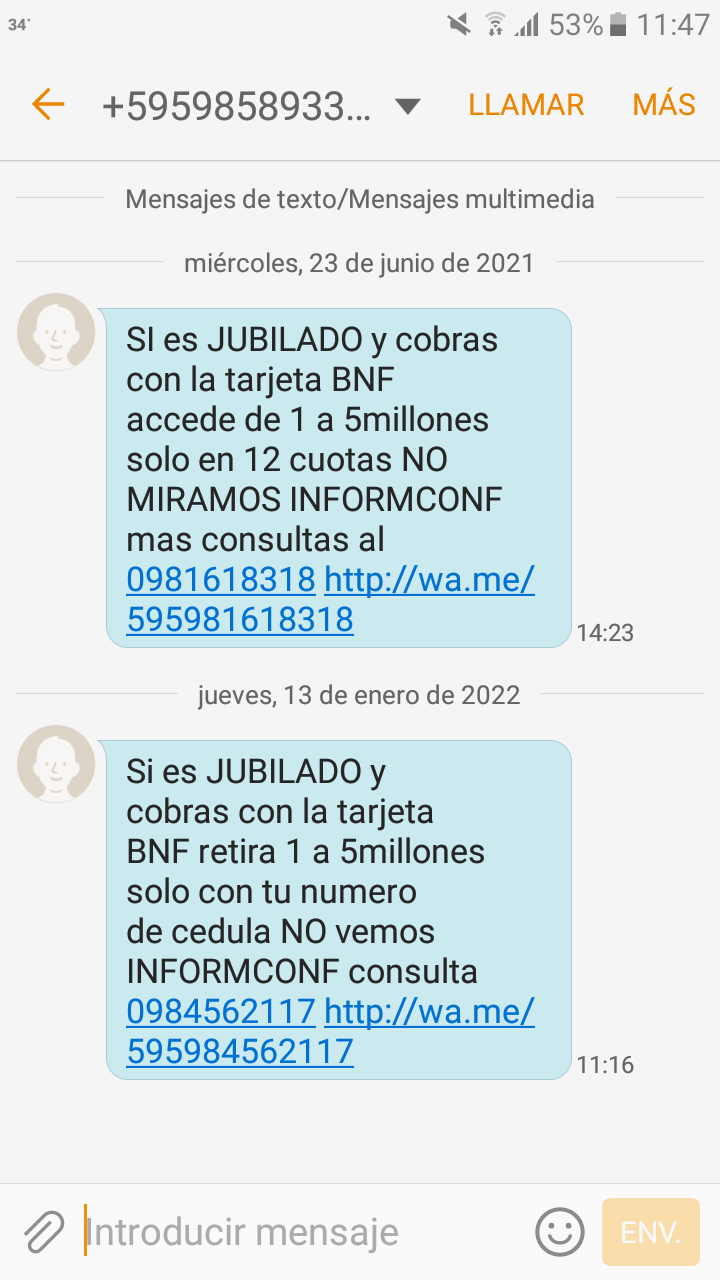Open sender avatar on the January 2022 message
This screenshot has width=720, height=1280.
56,764
